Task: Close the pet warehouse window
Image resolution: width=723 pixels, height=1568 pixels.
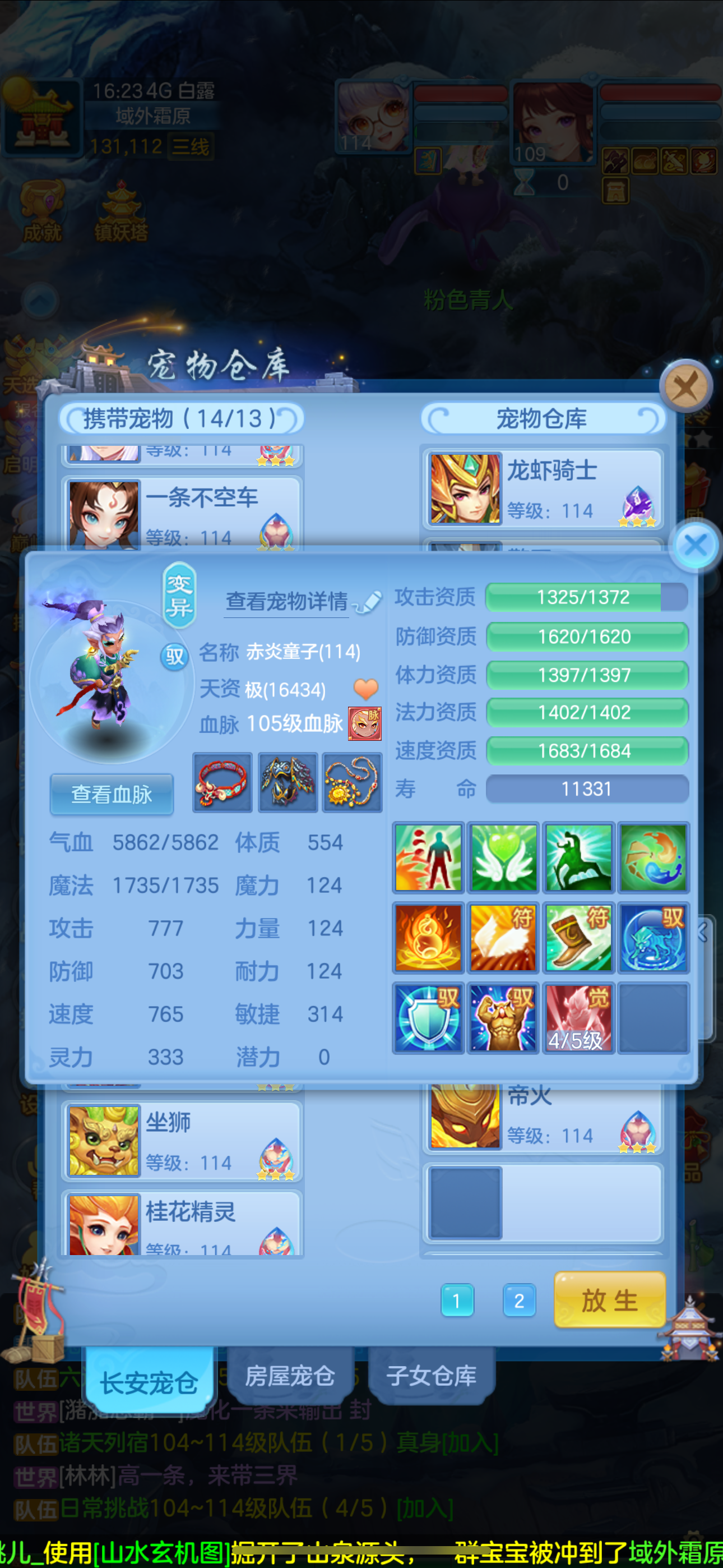Action: pos(686,386)
